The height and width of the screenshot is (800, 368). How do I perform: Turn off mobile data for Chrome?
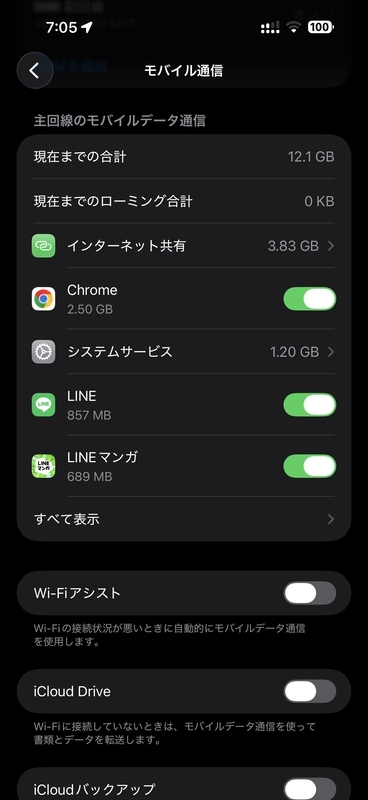click(309, 299)
